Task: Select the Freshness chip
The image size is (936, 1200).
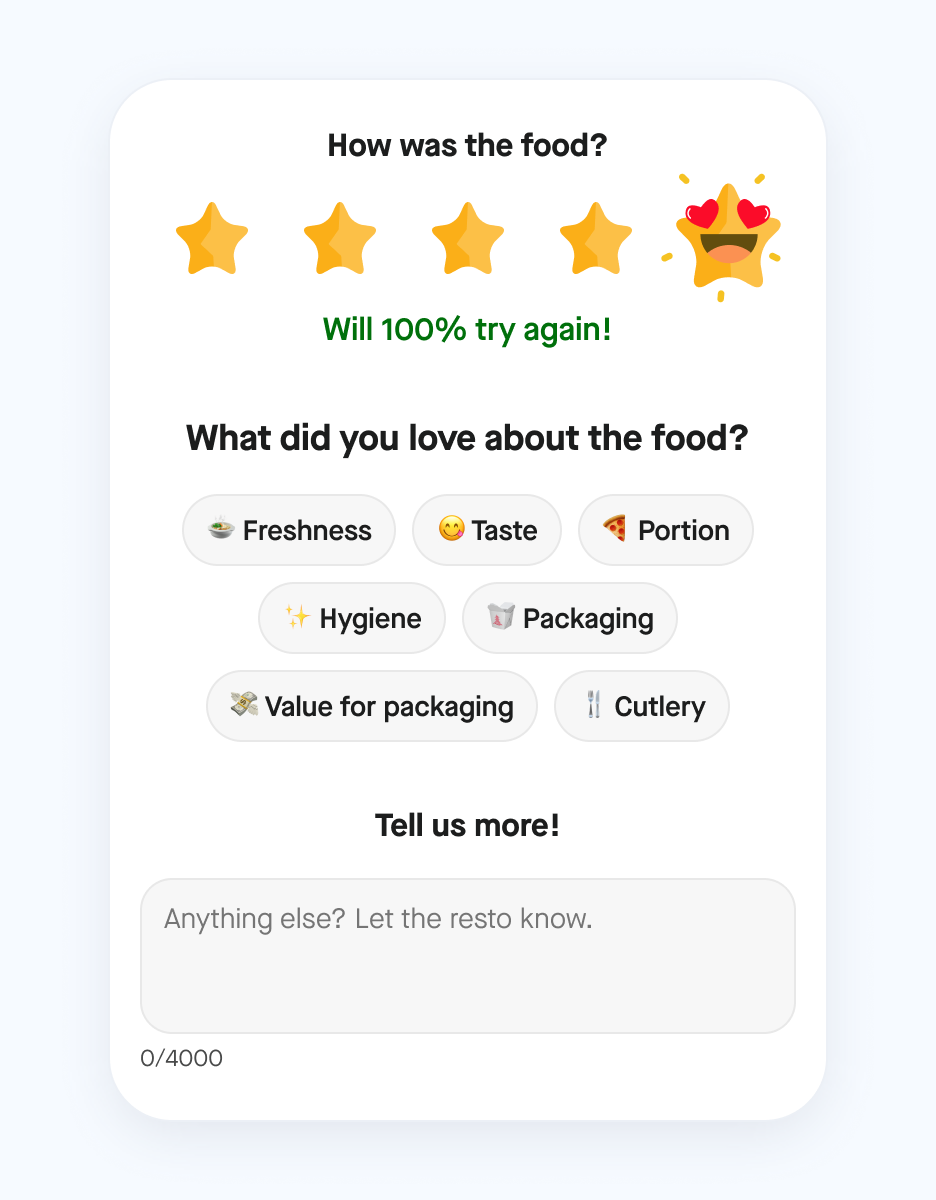Action: pyautogui.click(x=289, y=530)
